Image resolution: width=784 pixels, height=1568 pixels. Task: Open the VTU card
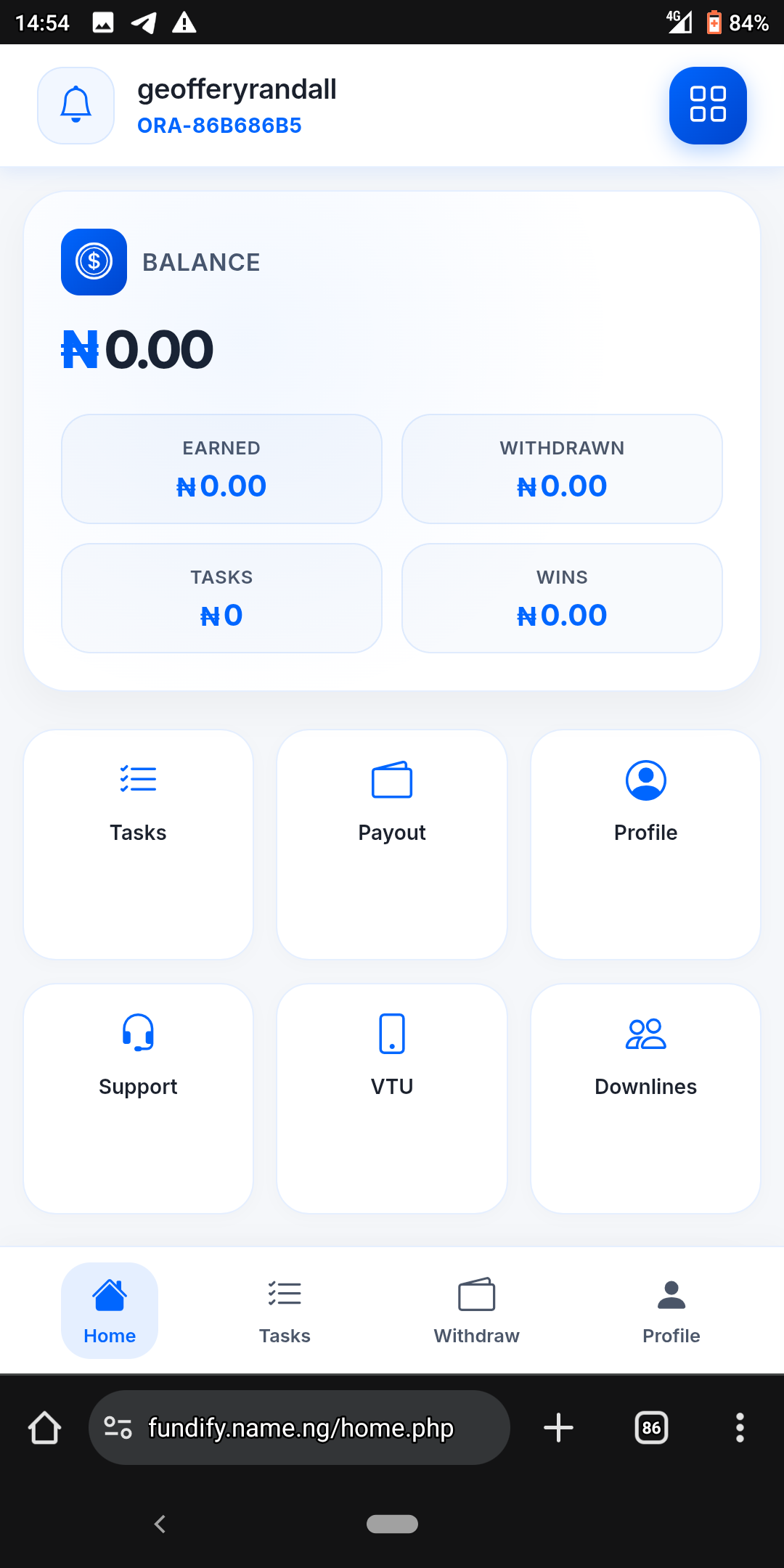[x=392, y=1098]
